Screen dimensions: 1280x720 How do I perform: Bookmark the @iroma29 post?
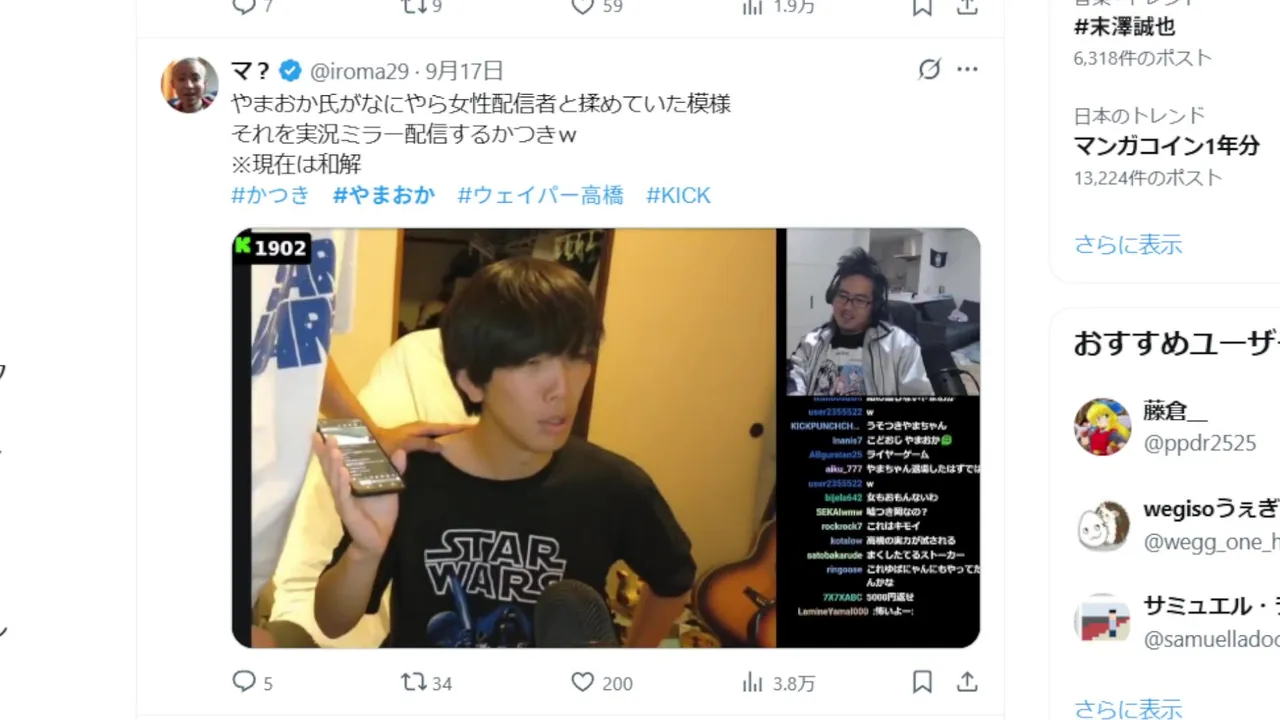[x=922, y=682]
